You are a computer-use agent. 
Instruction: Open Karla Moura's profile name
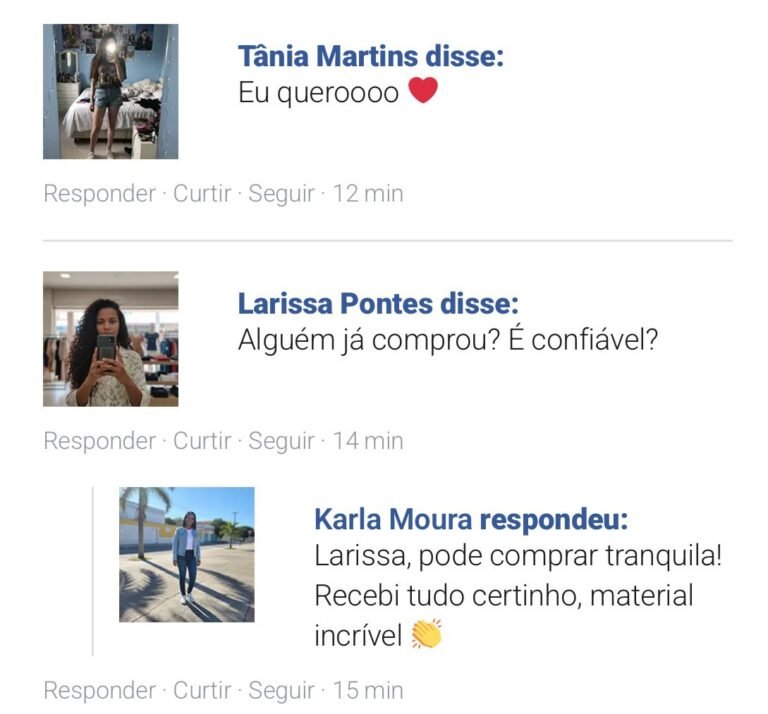click(393, 520)
